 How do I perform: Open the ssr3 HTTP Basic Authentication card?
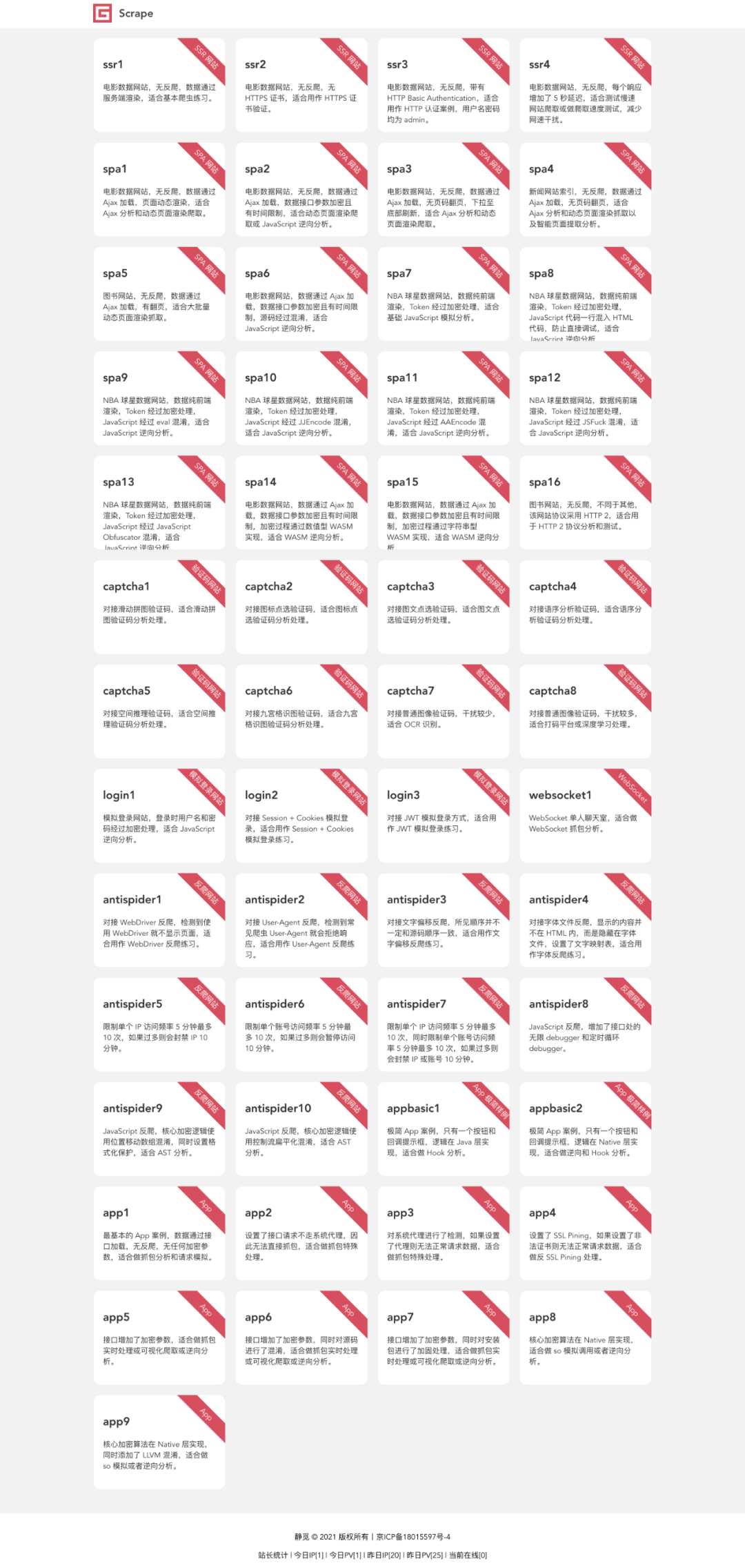pos(443,85)
